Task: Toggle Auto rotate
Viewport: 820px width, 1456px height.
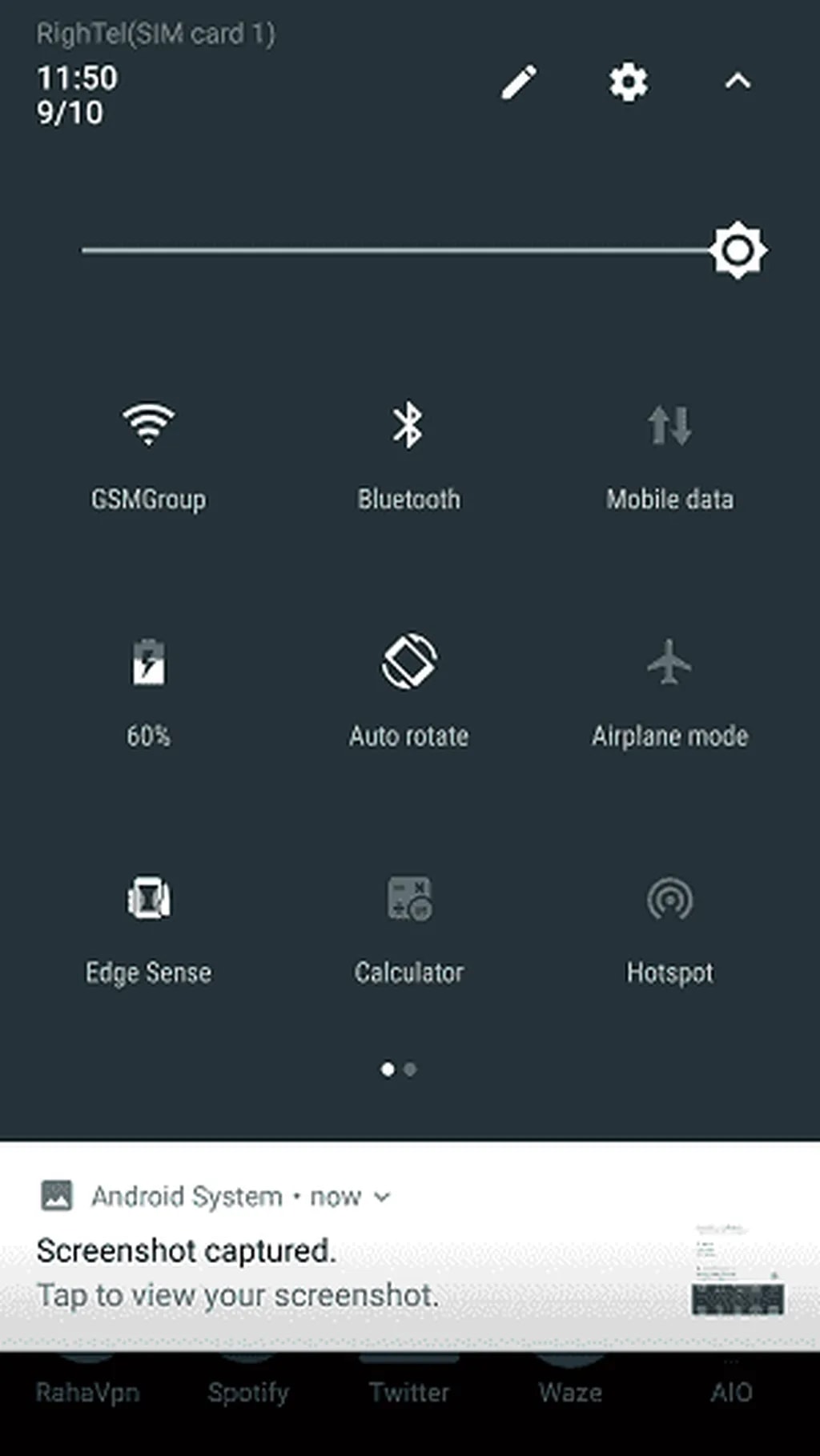Action: coord(408,662)
